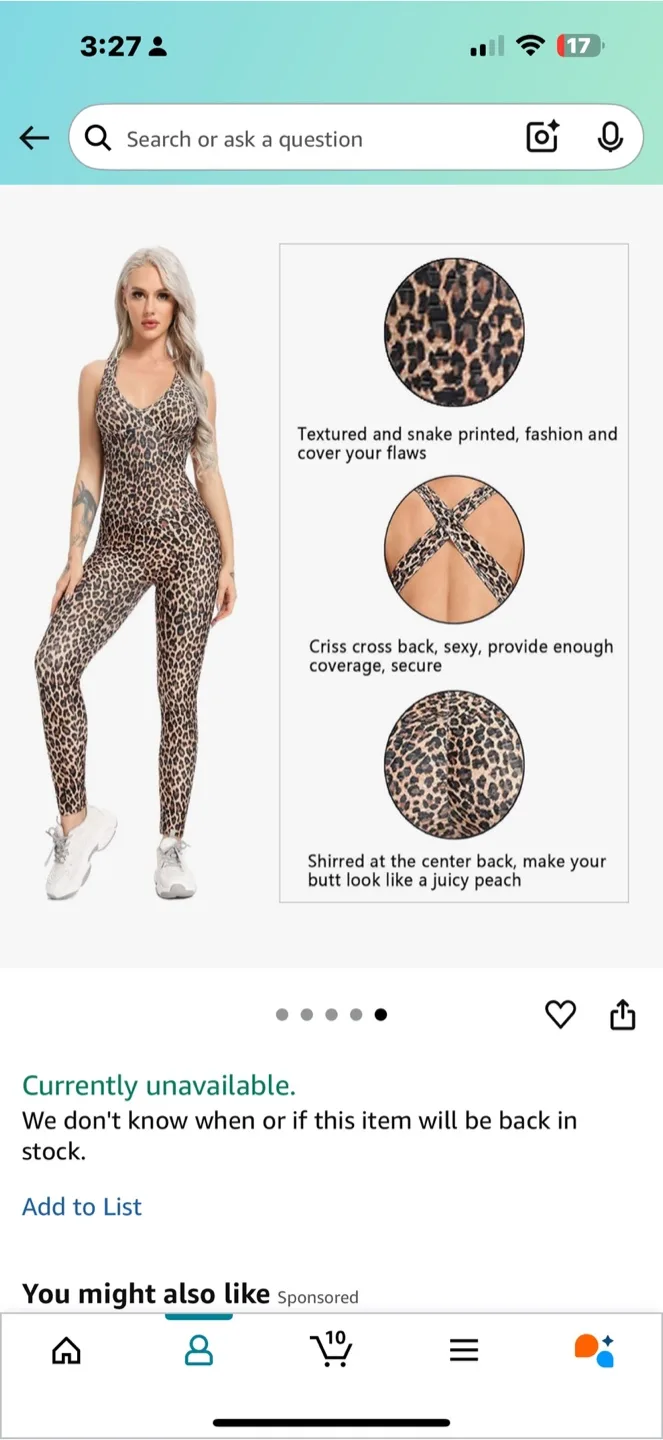The width and height of the screenshot is (663, 1440).
Task: Add item to favorites with the heart icon
Action: click(560, 1014)
